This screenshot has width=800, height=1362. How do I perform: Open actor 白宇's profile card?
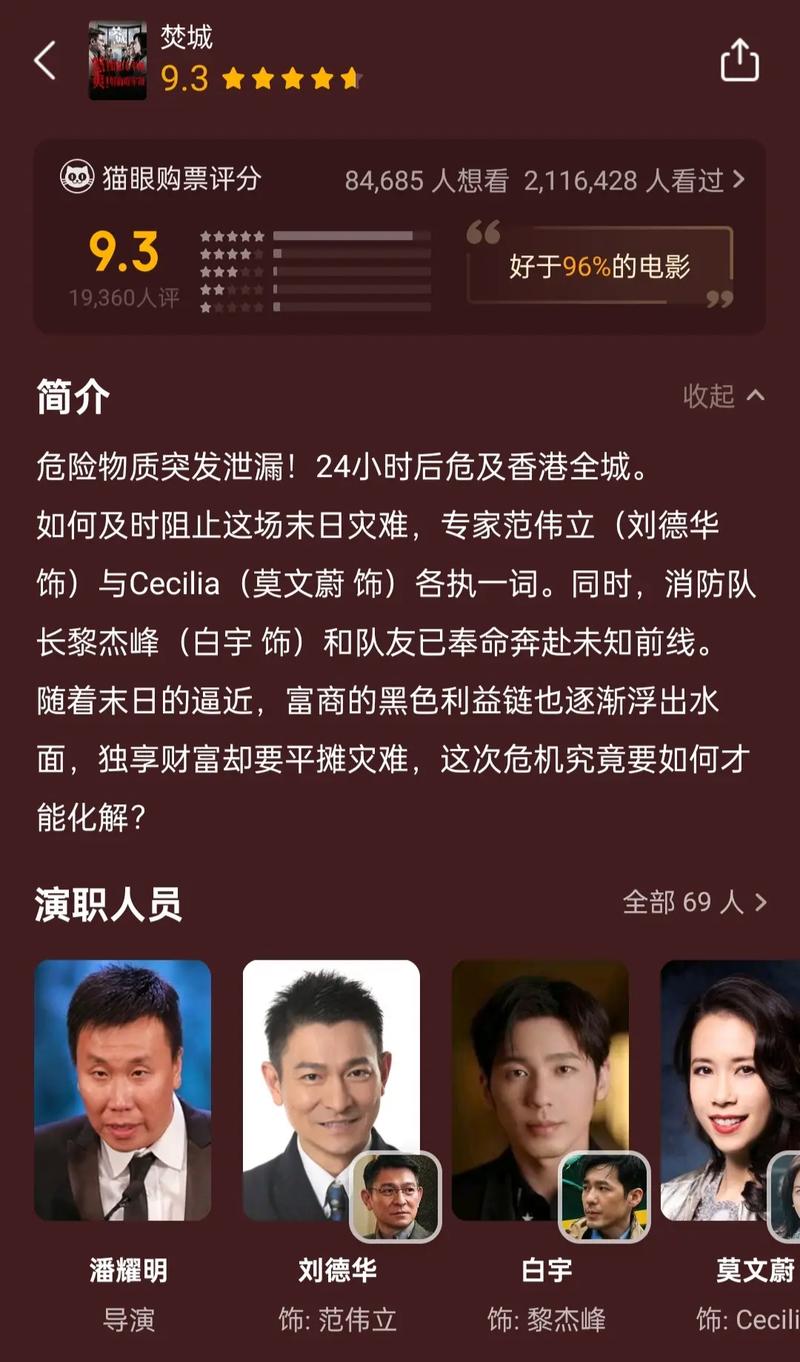tap(540, 1090)
